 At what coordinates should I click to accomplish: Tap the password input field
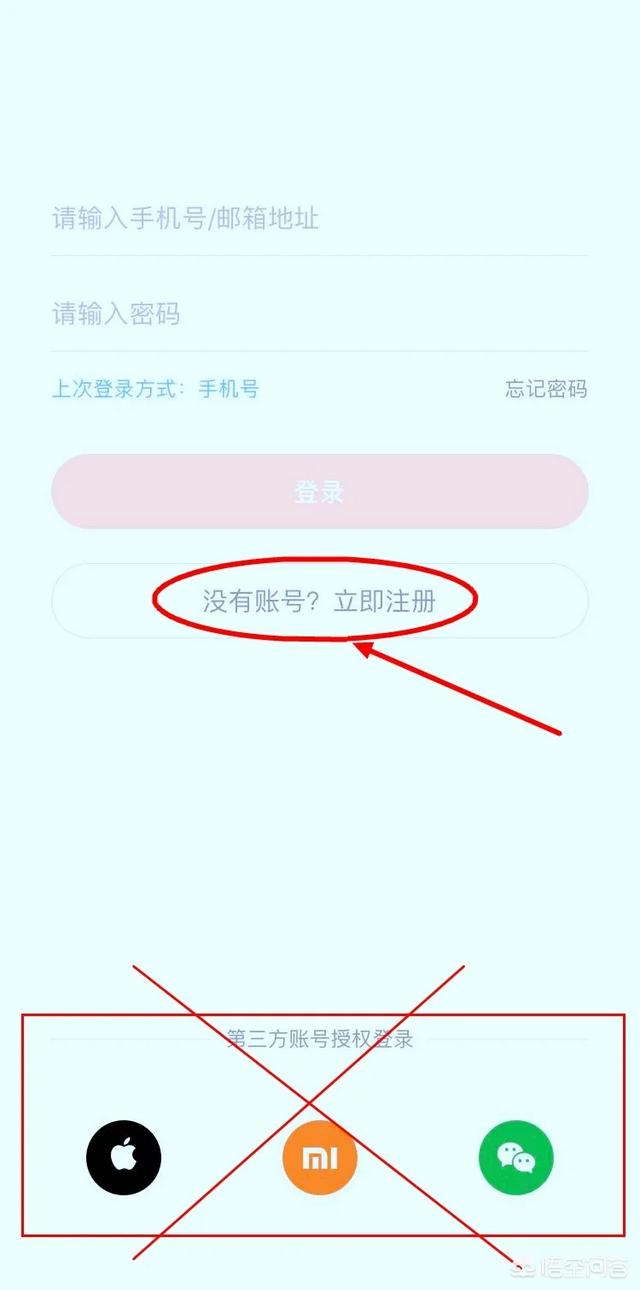[318, 314]
